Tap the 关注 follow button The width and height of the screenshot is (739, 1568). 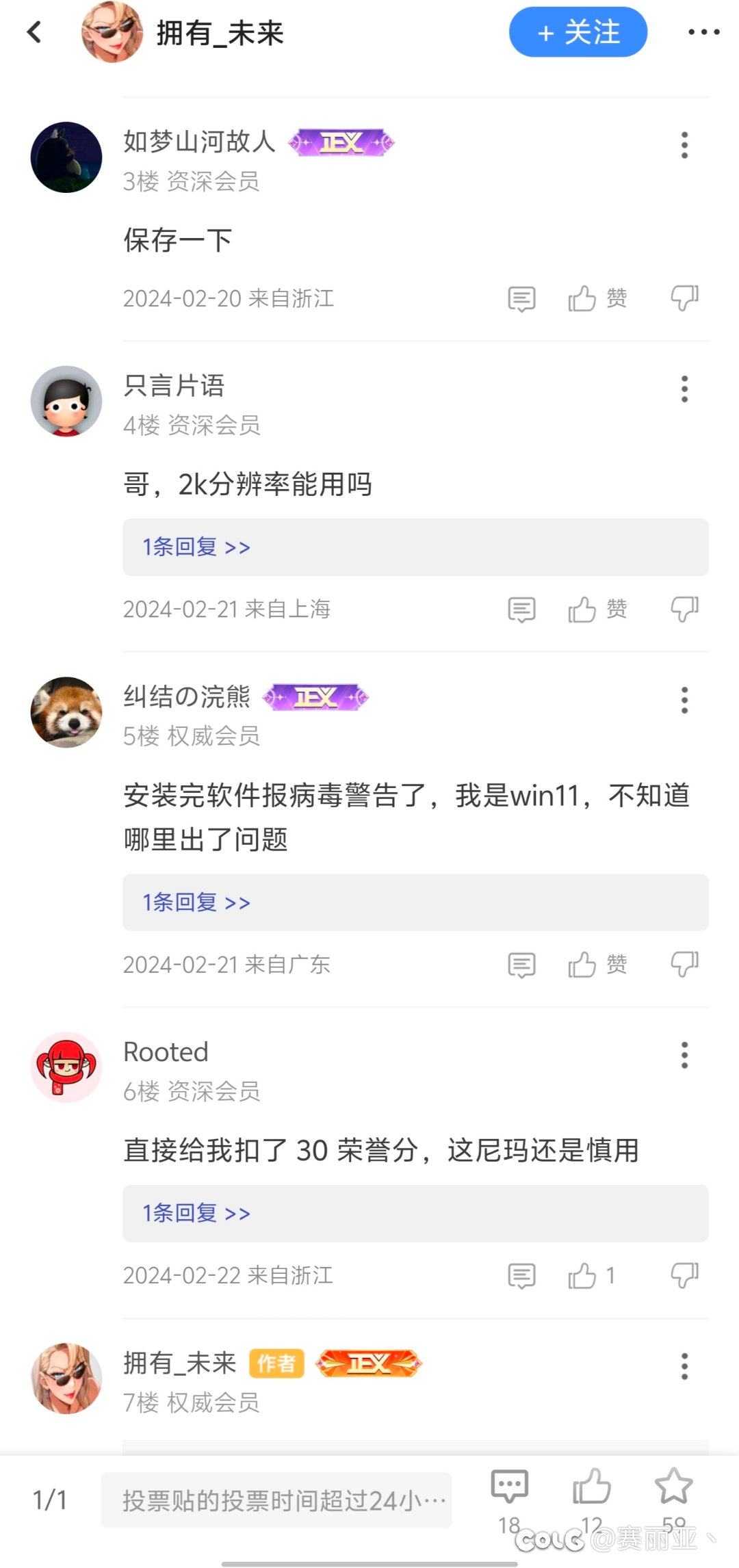pos(577,32)
